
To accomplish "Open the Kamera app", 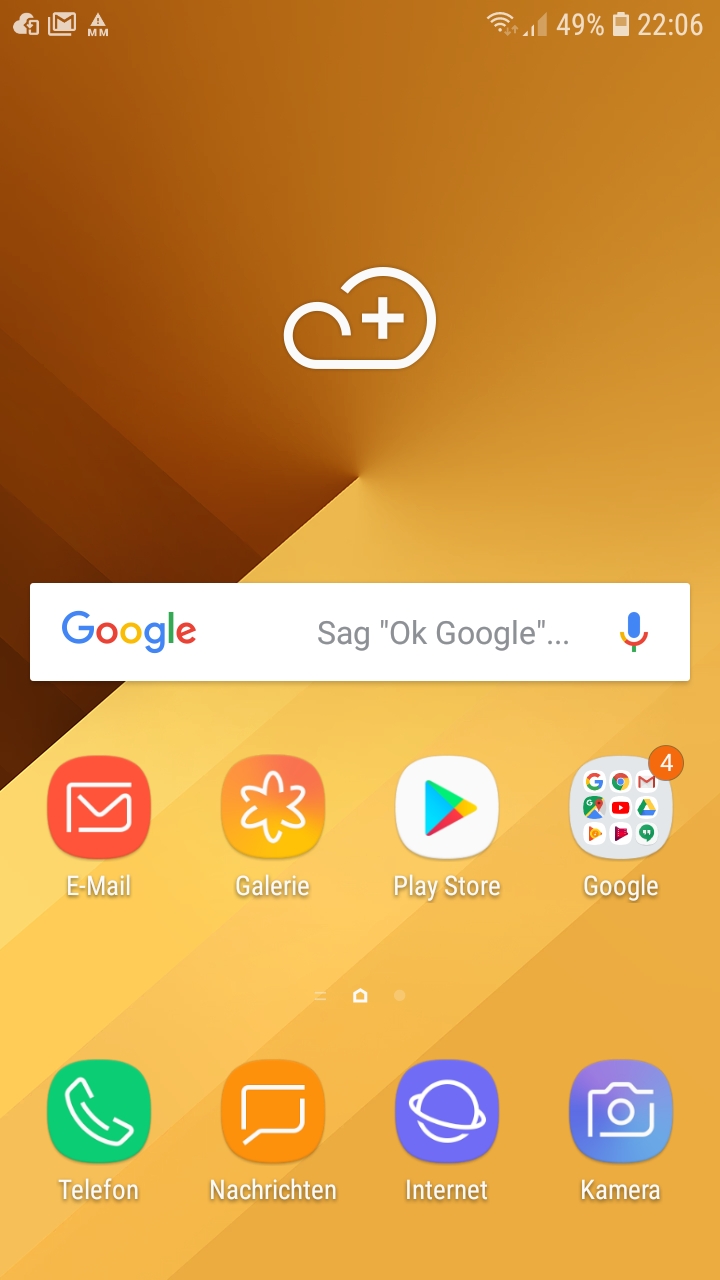I will (x=620, y=1112).
